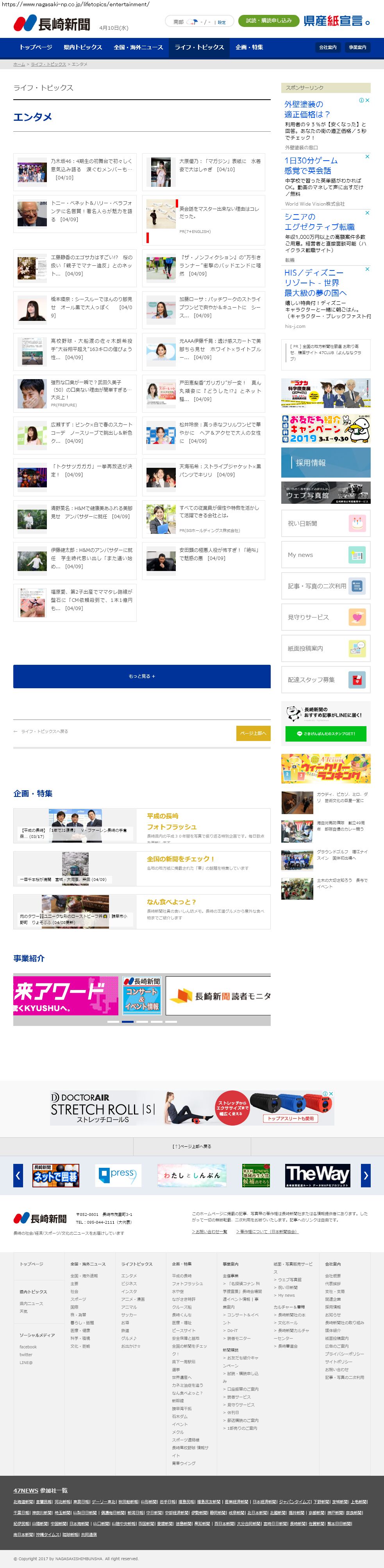The image size is (384, 1568).
Task: Open the トップページ nav item
Action: click(36, 47)
